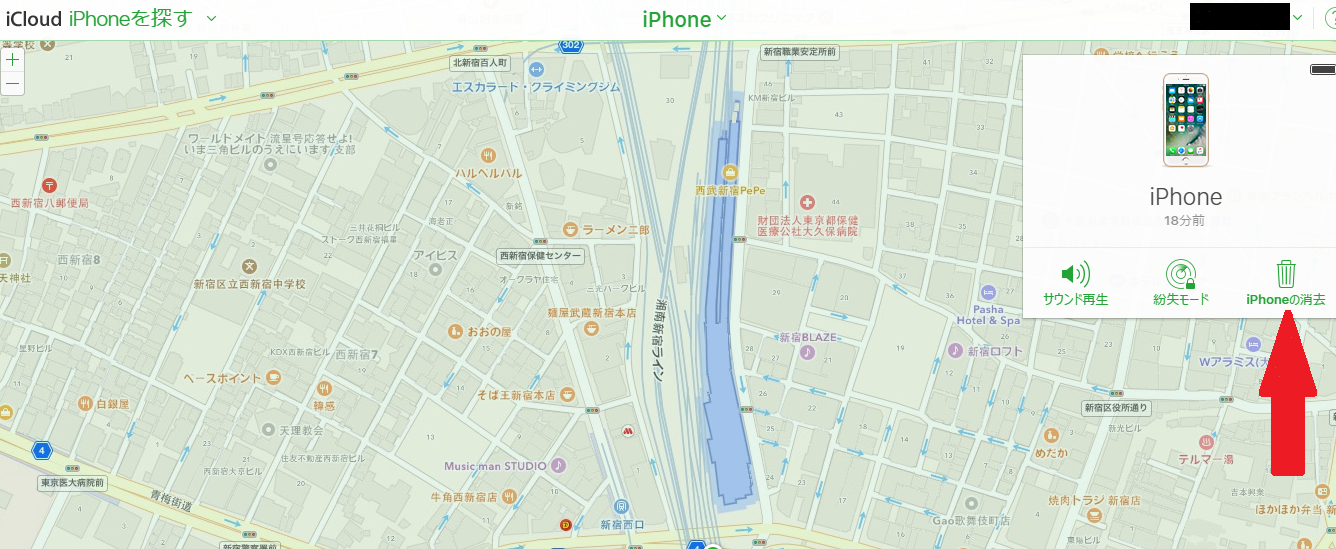This screenshot has height=549, width=1336.
Task: Expand the iPhone device selector dropdown
Action: (684, 19)
